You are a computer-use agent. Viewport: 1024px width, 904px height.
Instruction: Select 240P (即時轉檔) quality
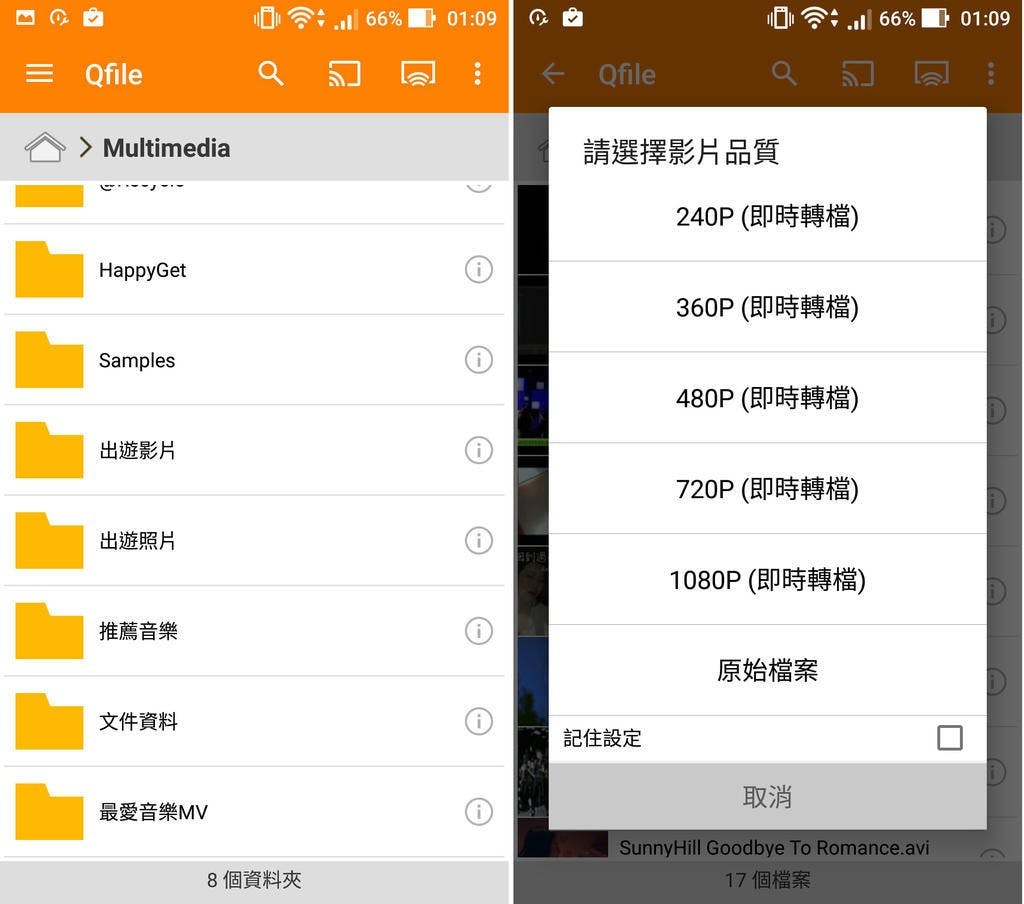767,217
